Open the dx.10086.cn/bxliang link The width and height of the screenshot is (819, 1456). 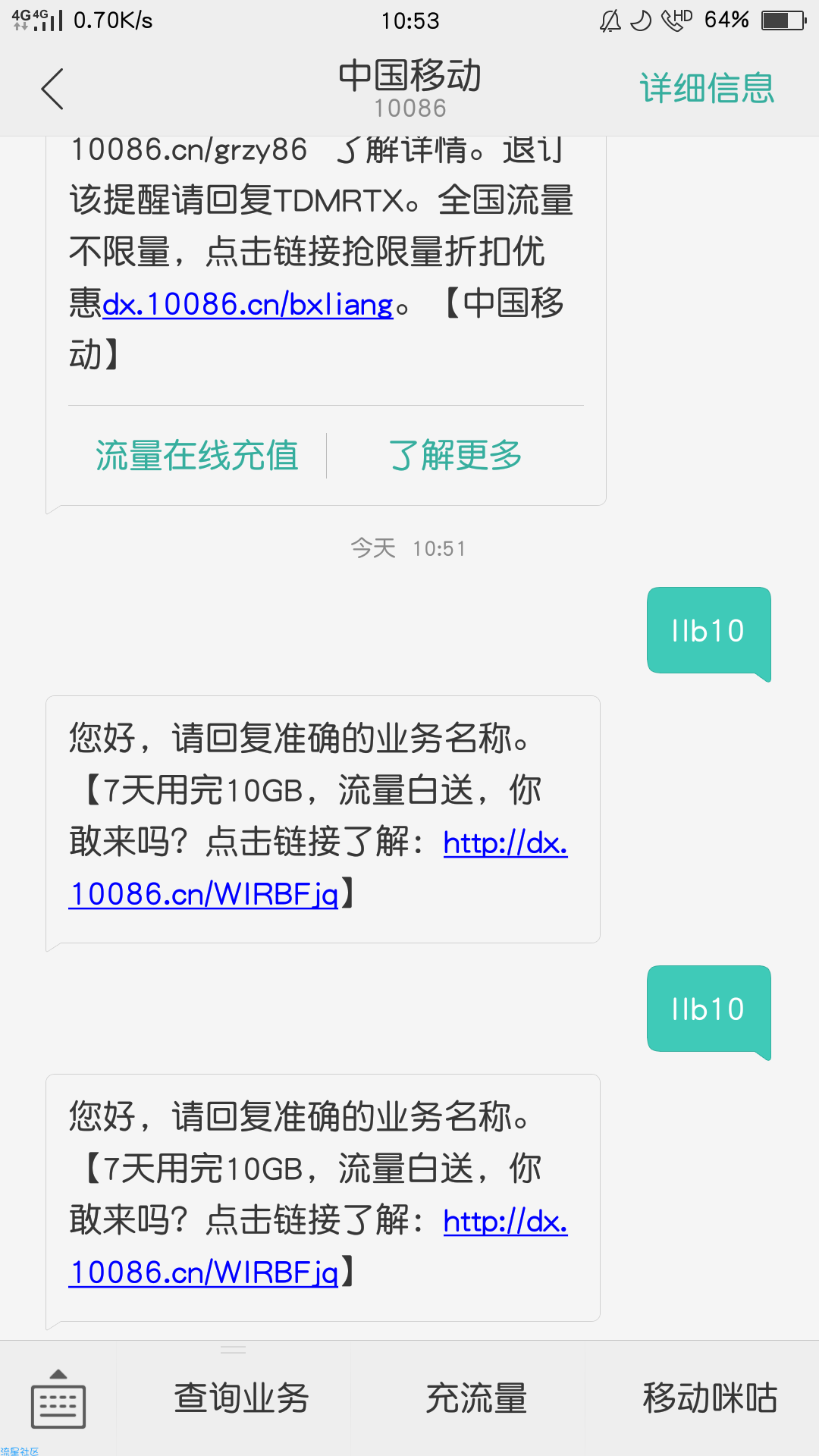tap(248, 304)
